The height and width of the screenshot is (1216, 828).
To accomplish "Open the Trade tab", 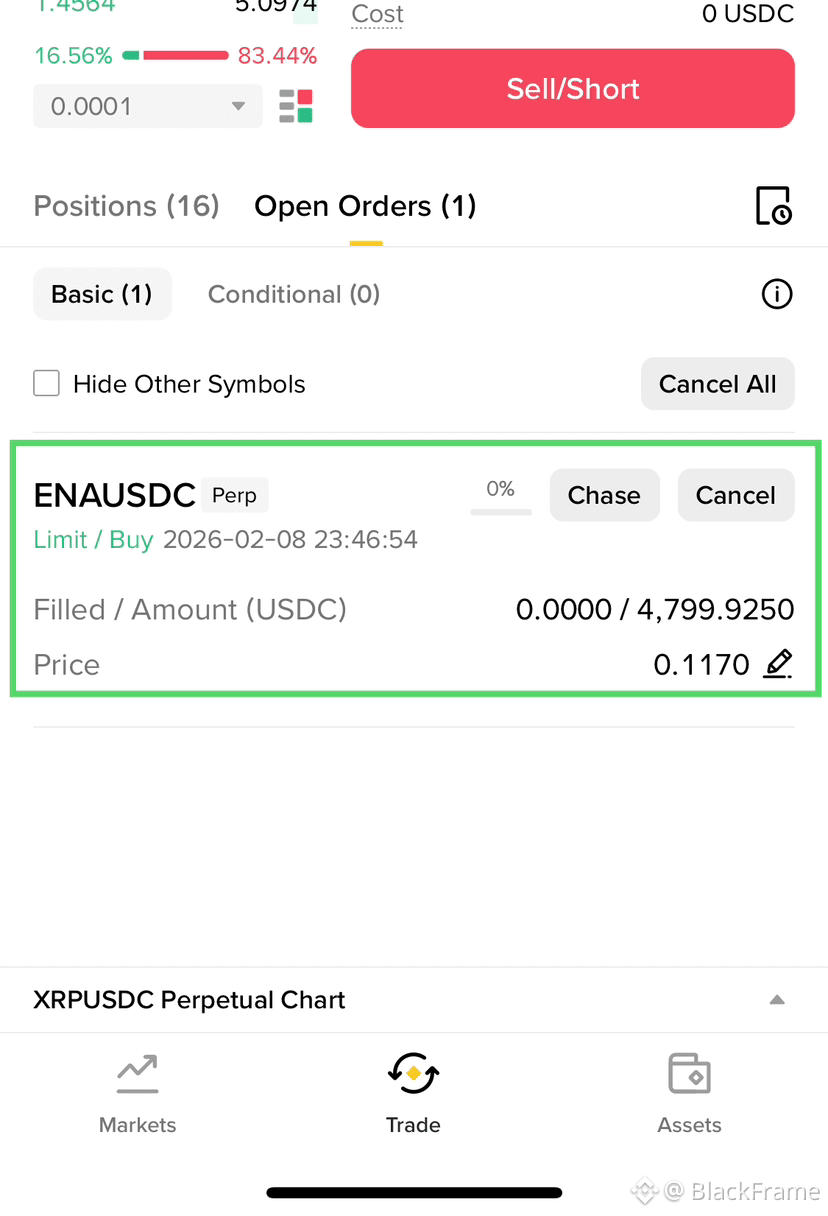I will coord(413,1093).
